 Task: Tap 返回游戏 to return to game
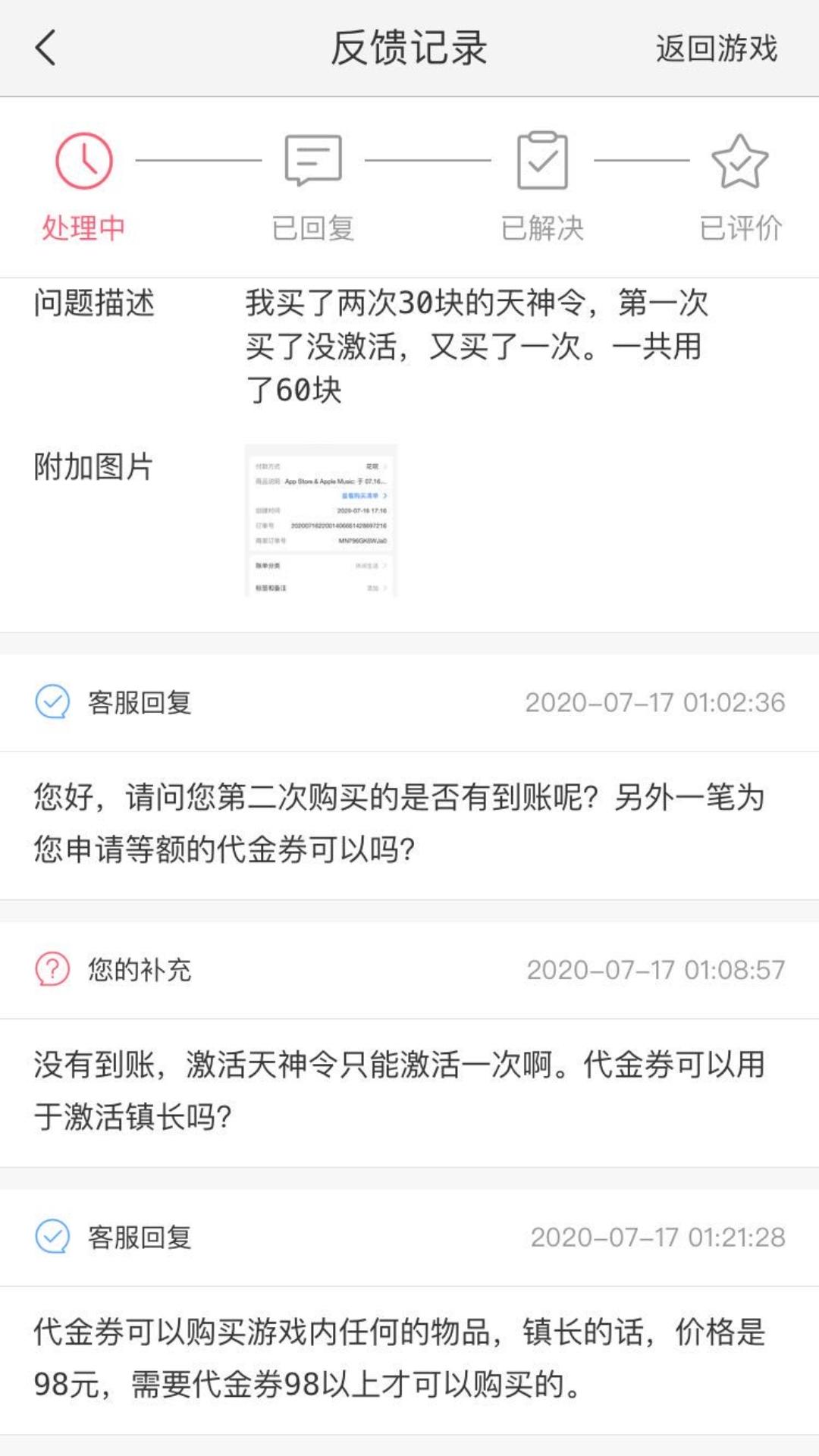[717, 48]
